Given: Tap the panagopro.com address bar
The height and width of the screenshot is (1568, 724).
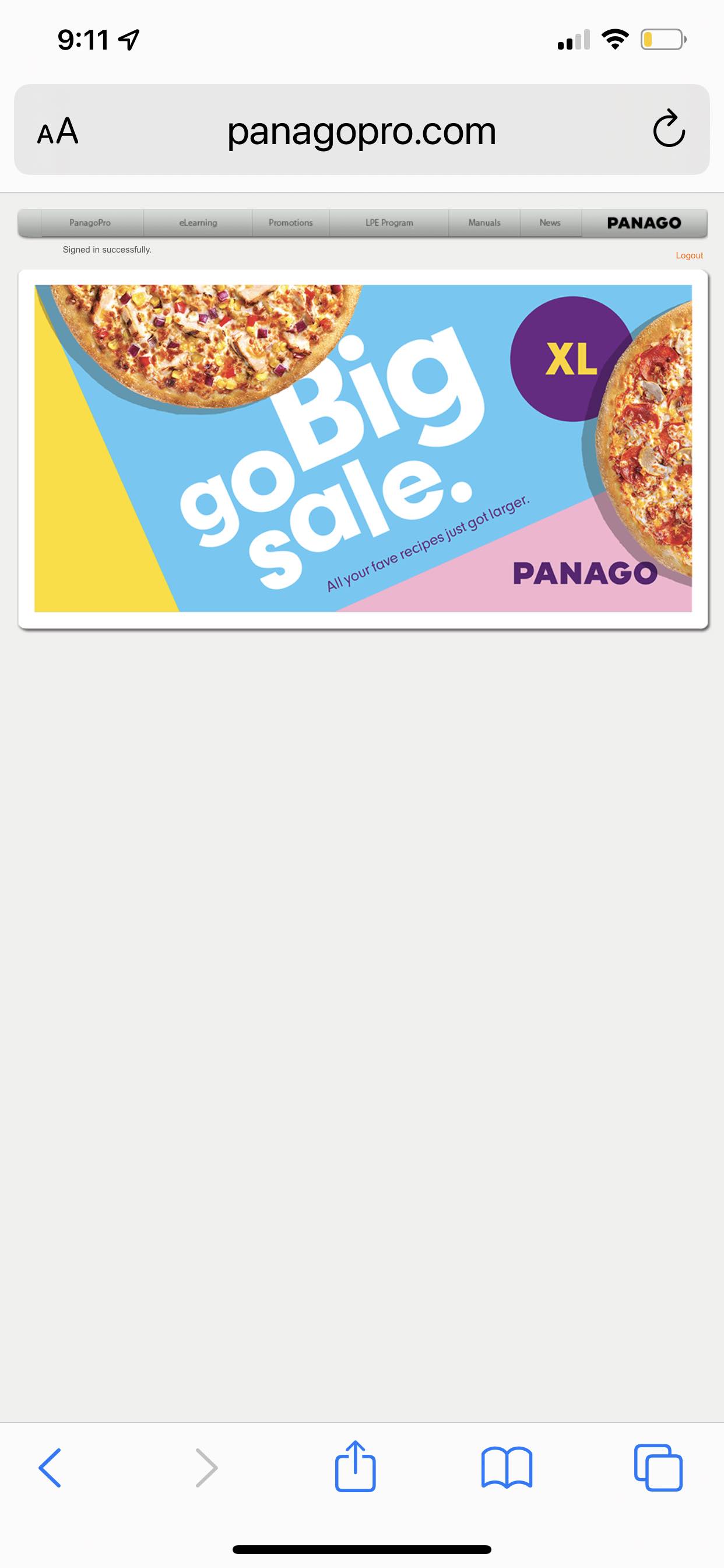Looking at the screenshot, I should [x=361, y=130].
